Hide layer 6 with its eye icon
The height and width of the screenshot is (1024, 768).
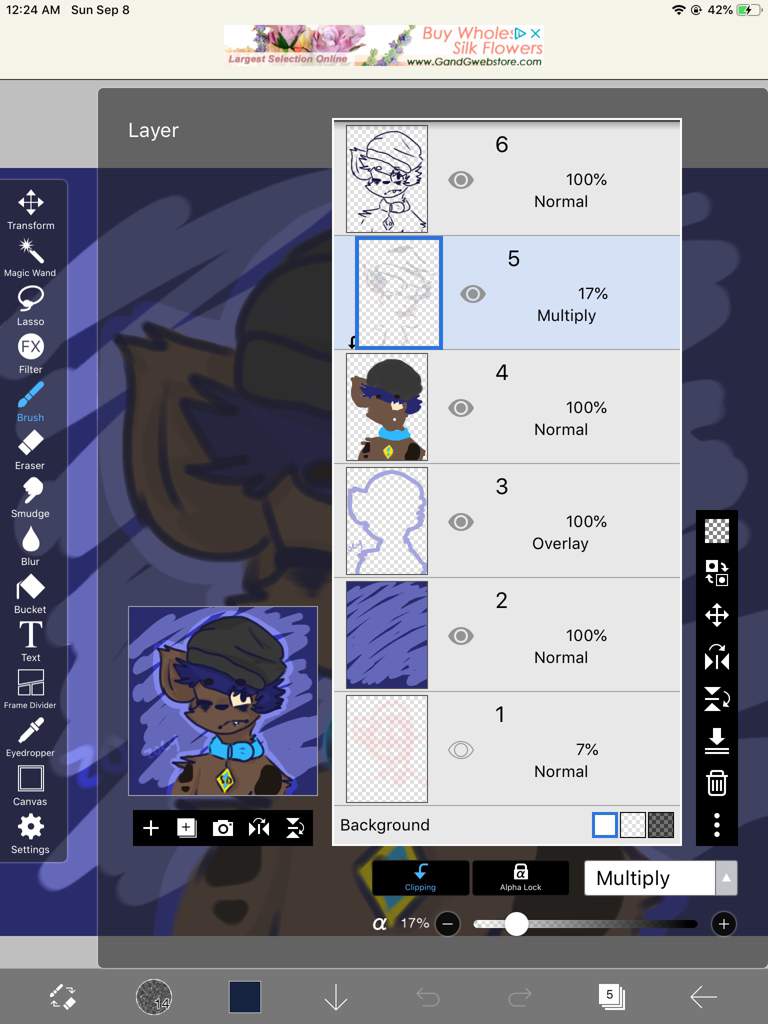460,180
